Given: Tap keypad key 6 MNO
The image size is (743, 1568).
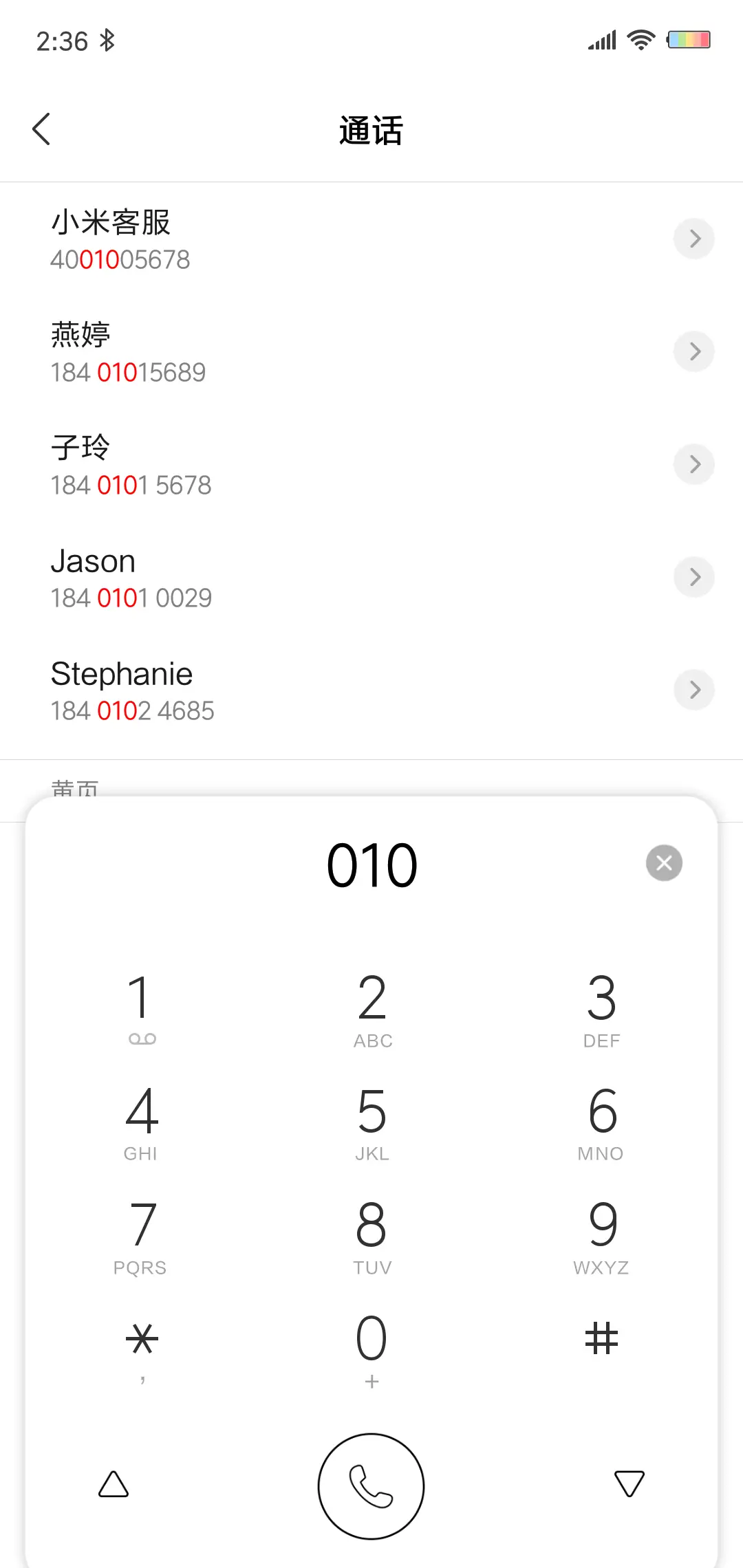Looking at the screenshot, I should pyautogui.click(x=602, y=1121).
